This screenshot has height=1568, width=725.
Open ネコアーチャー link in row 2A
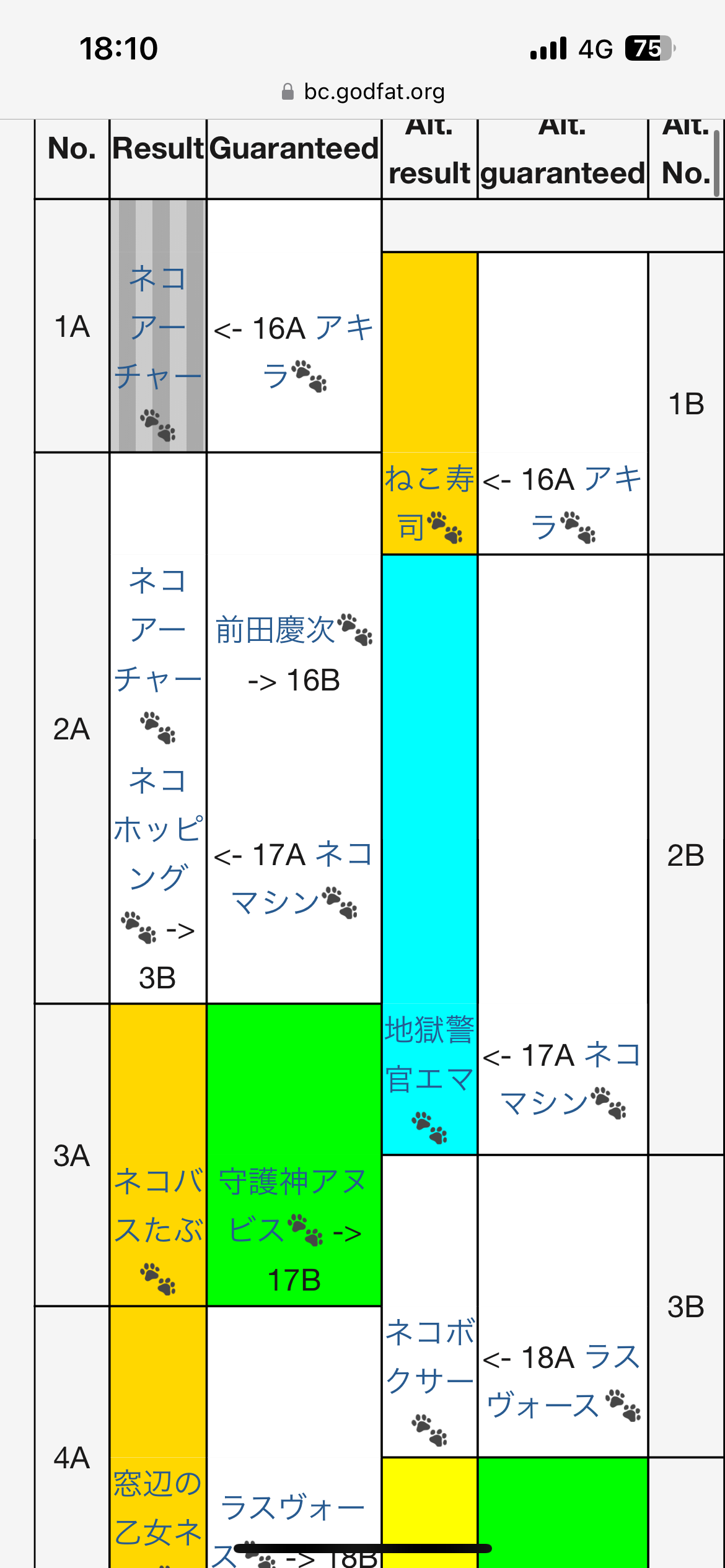[x=157, y=630]
